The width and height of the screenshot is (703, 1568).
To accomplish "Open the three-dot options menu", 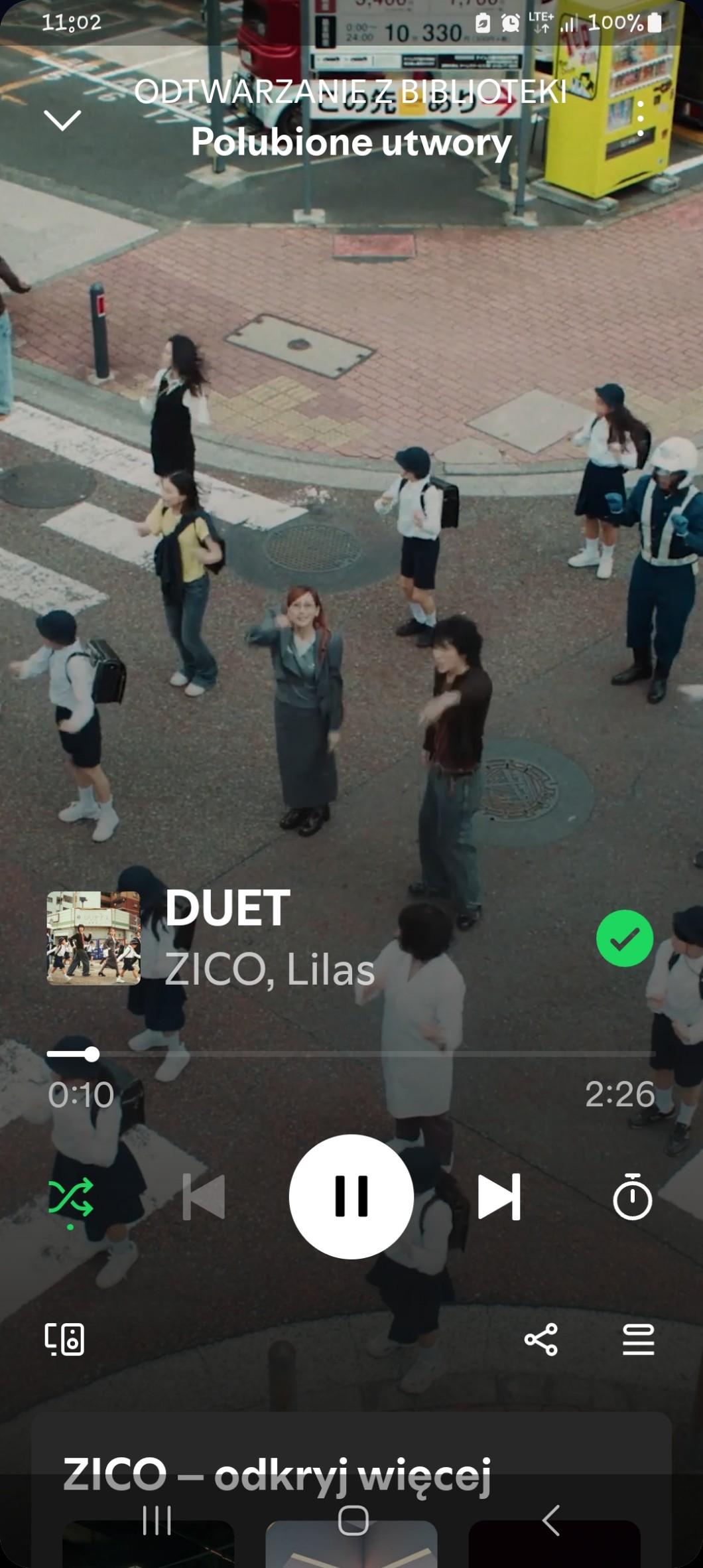I will (640, 119).
